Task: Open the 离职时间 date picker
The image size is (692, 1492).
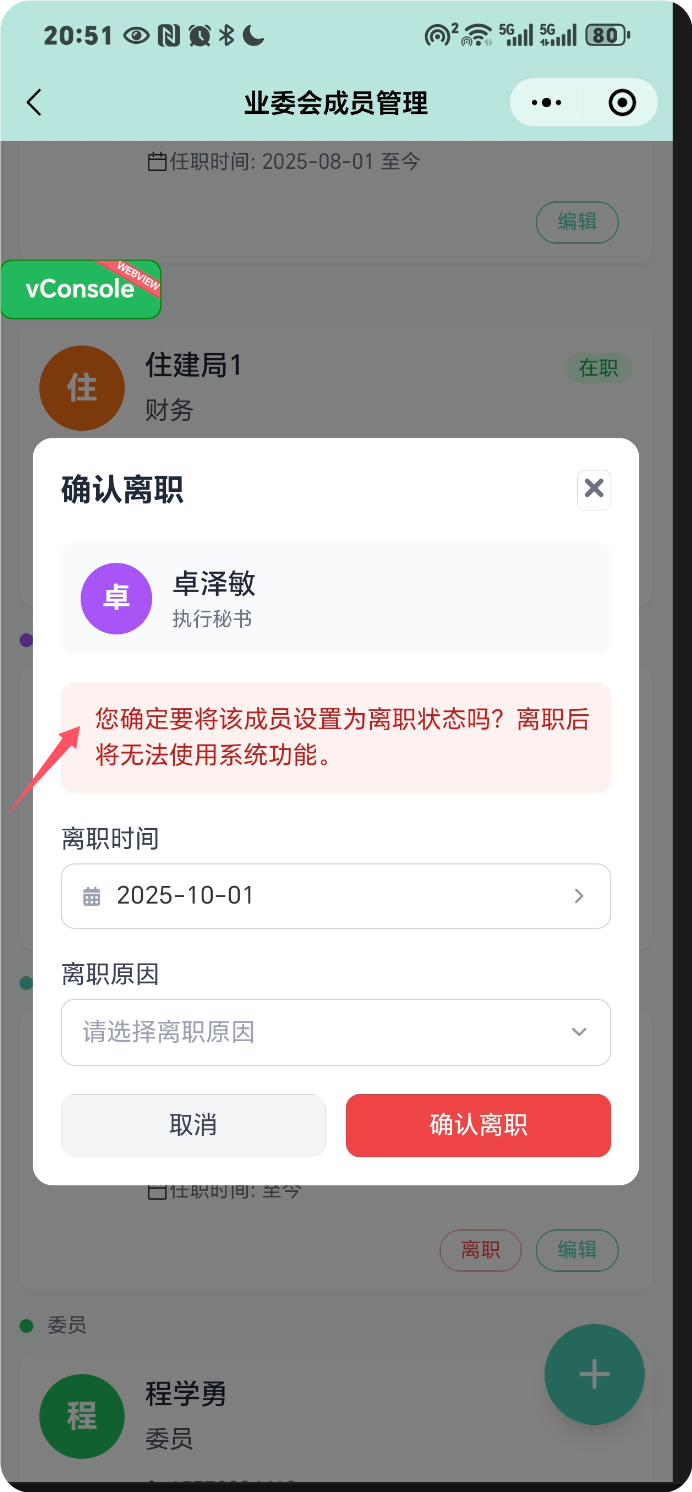Action: [x=336, y=896]
